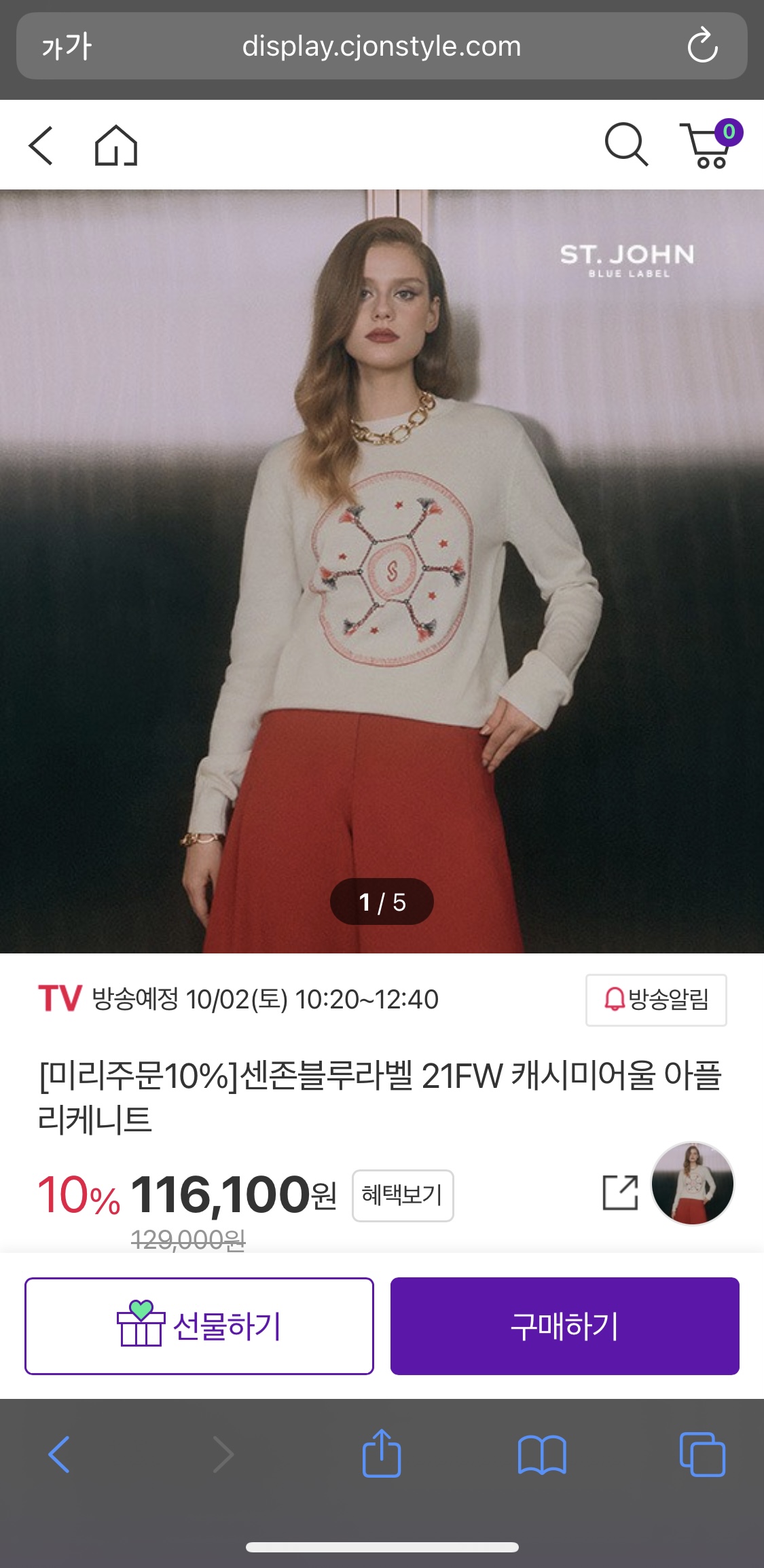The width and height of the screenshot is (764, 1568).
Task: Go back to the previous shop page
Action: click(41, 145)
